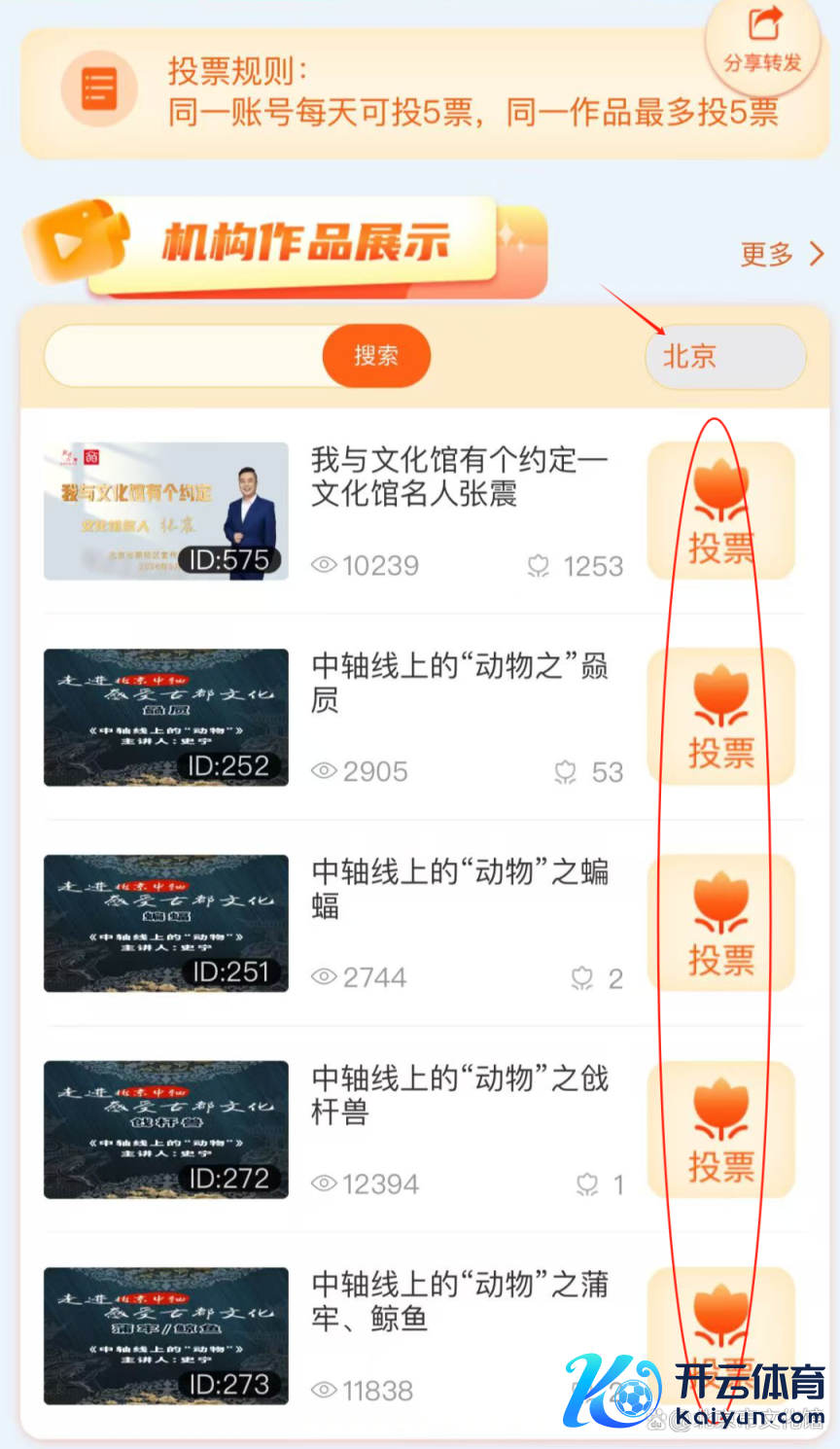Open video thumbnail with ID:252
This screenshot has height=1449, width=840.
tap(166, 718)
